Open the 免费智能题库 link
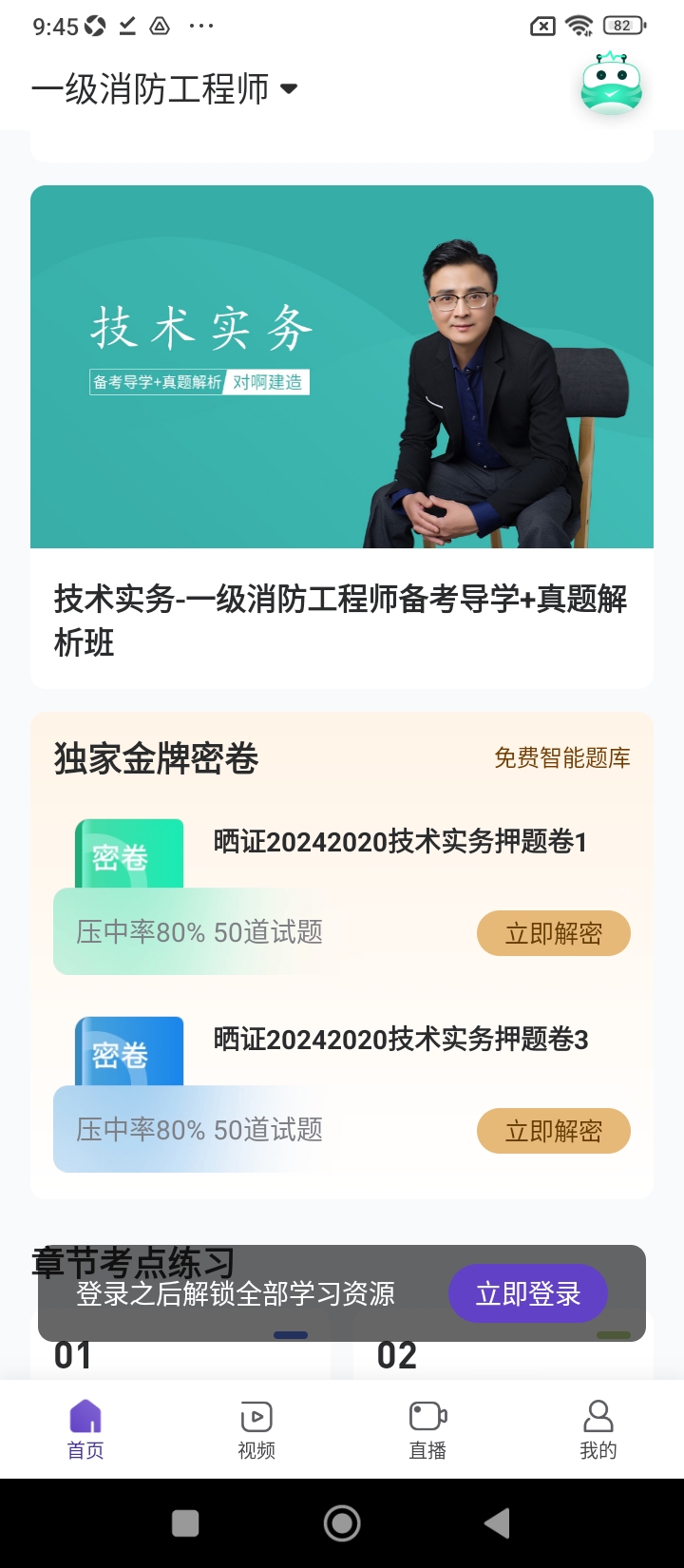This screenshot has width=684, height=1568. 562,758
